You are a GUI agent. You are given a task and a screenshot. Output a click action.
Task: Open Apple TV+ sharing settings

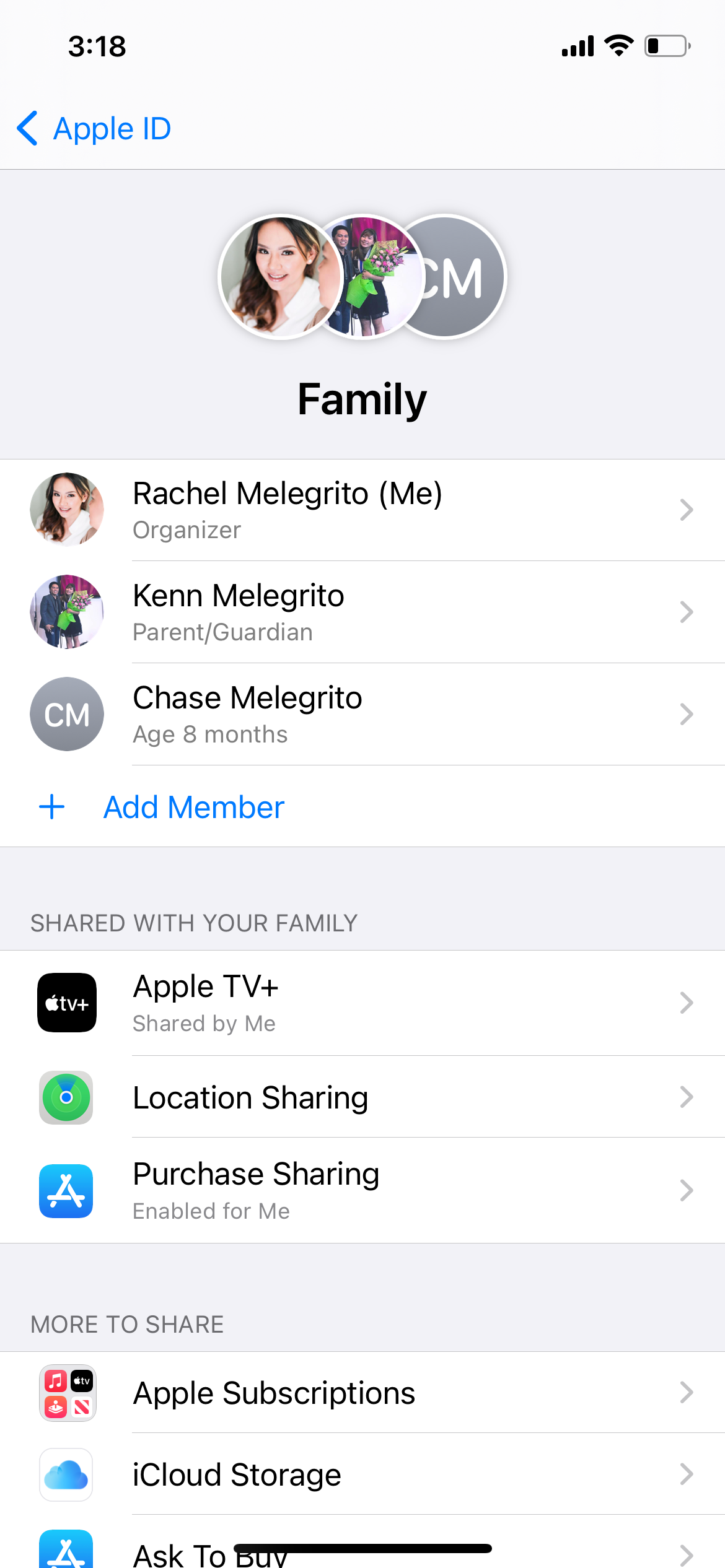point(362,1003)
